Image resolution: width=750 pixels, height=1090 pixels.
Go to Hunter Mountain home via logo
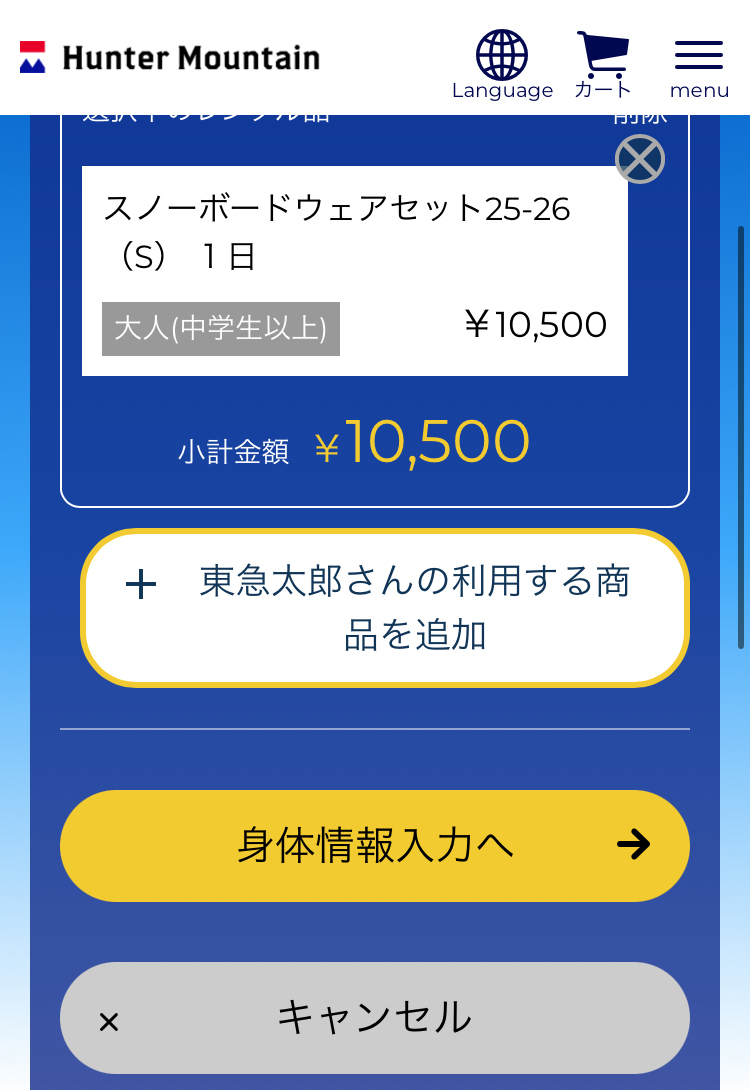coord(170,58)
